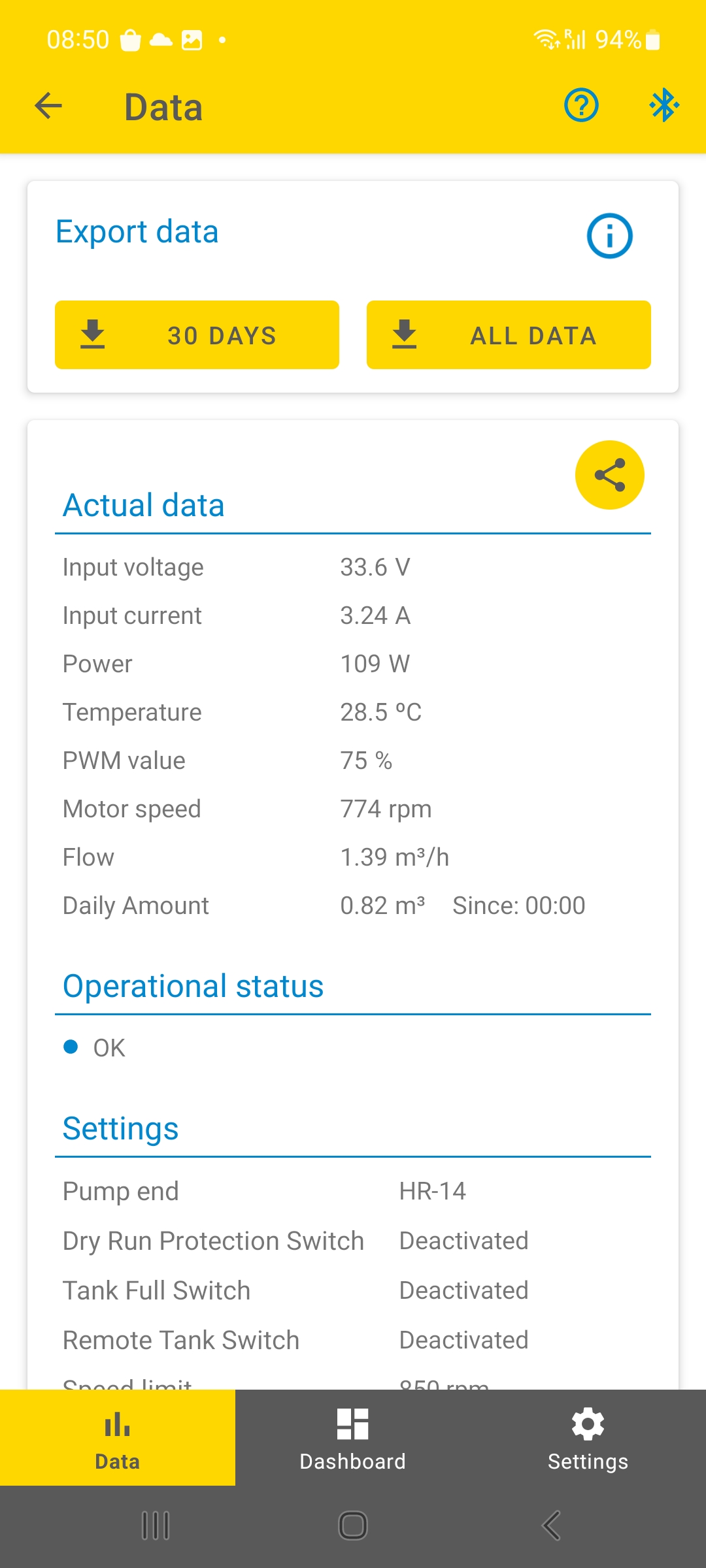The width and height of the screenshot is (706, 1568).
Task: Go to the system home screen
Action: (x=353, y=1526)
